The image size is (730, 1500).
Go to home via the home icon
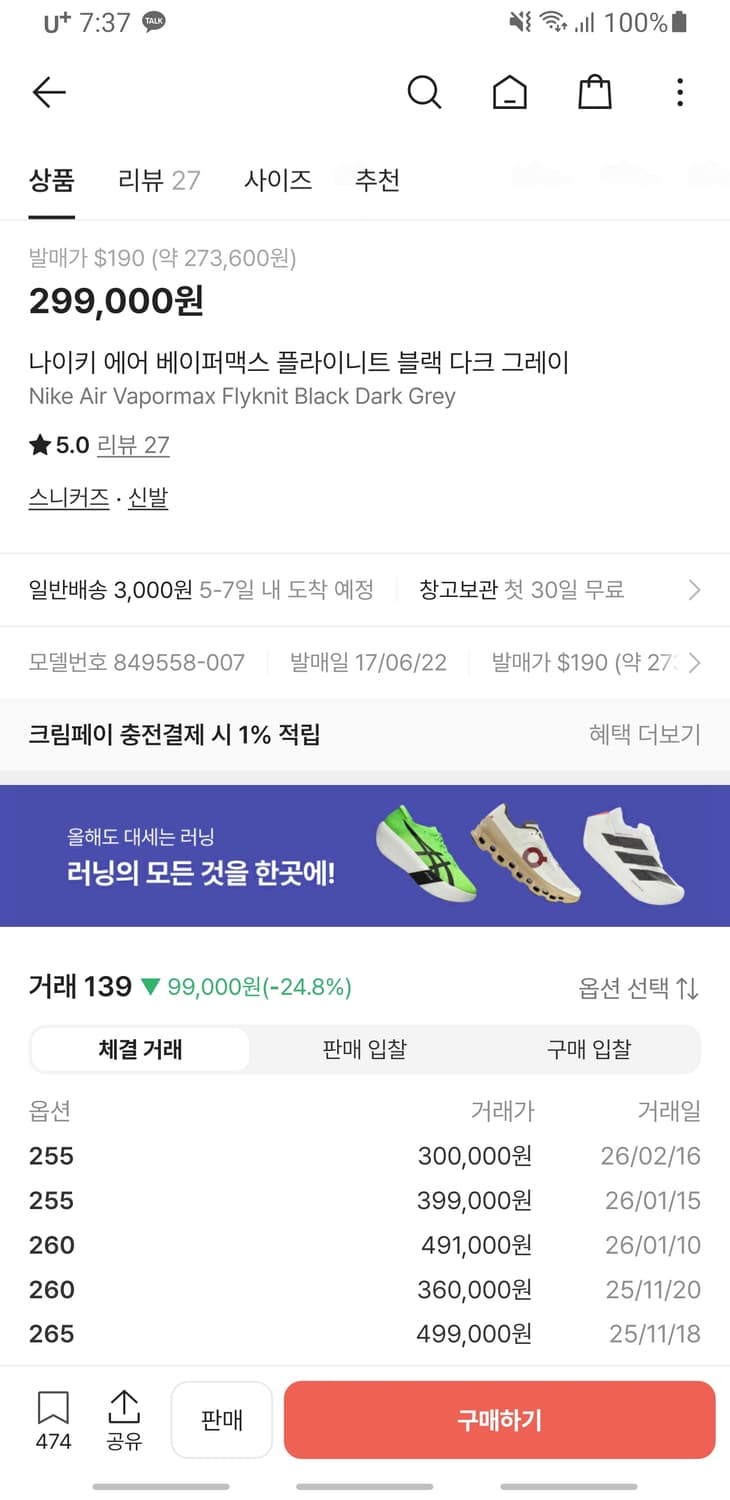pos(509,91)
